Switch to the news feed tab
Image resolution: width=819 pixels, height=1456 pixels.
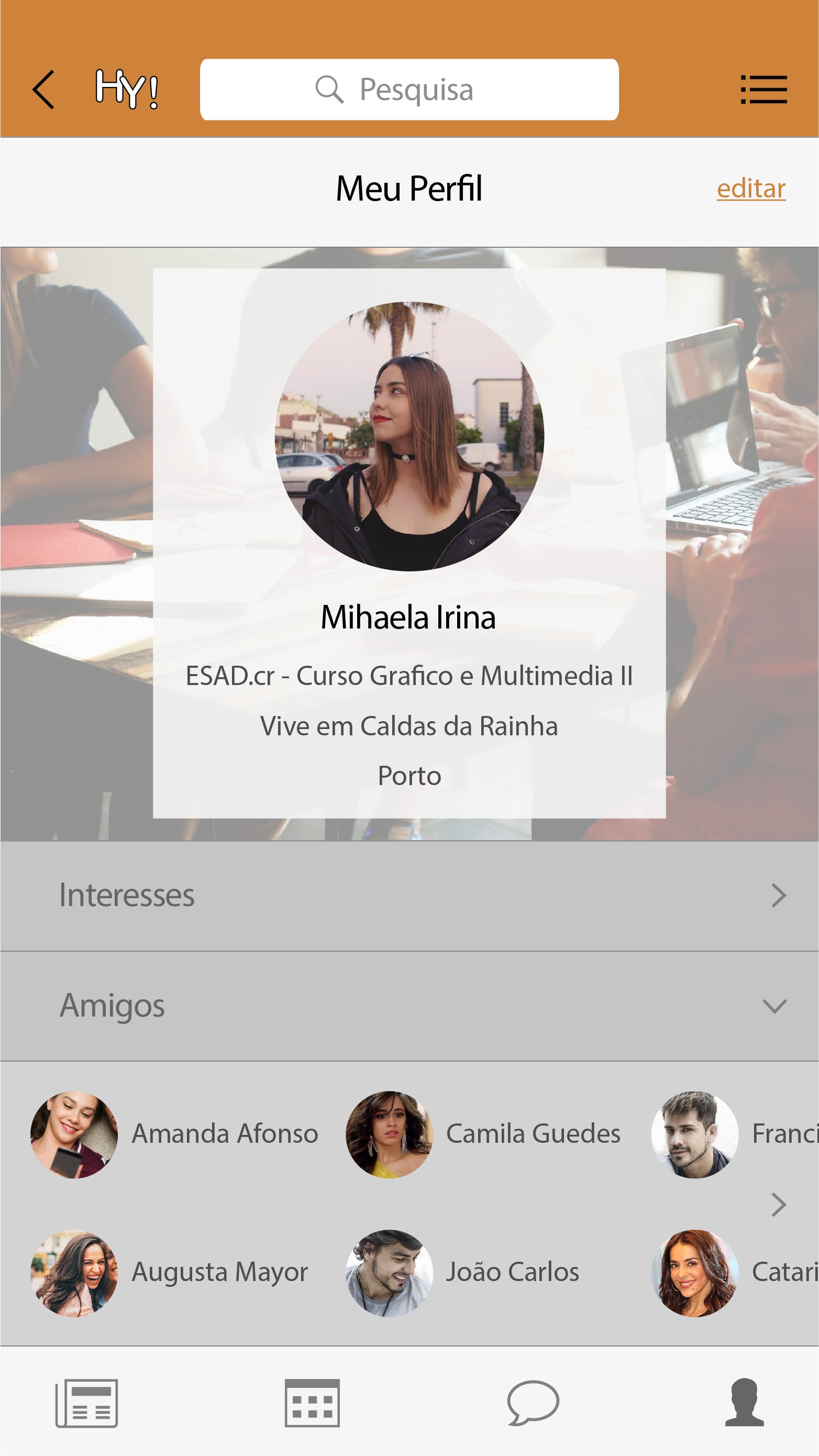tap(86, 1403)
